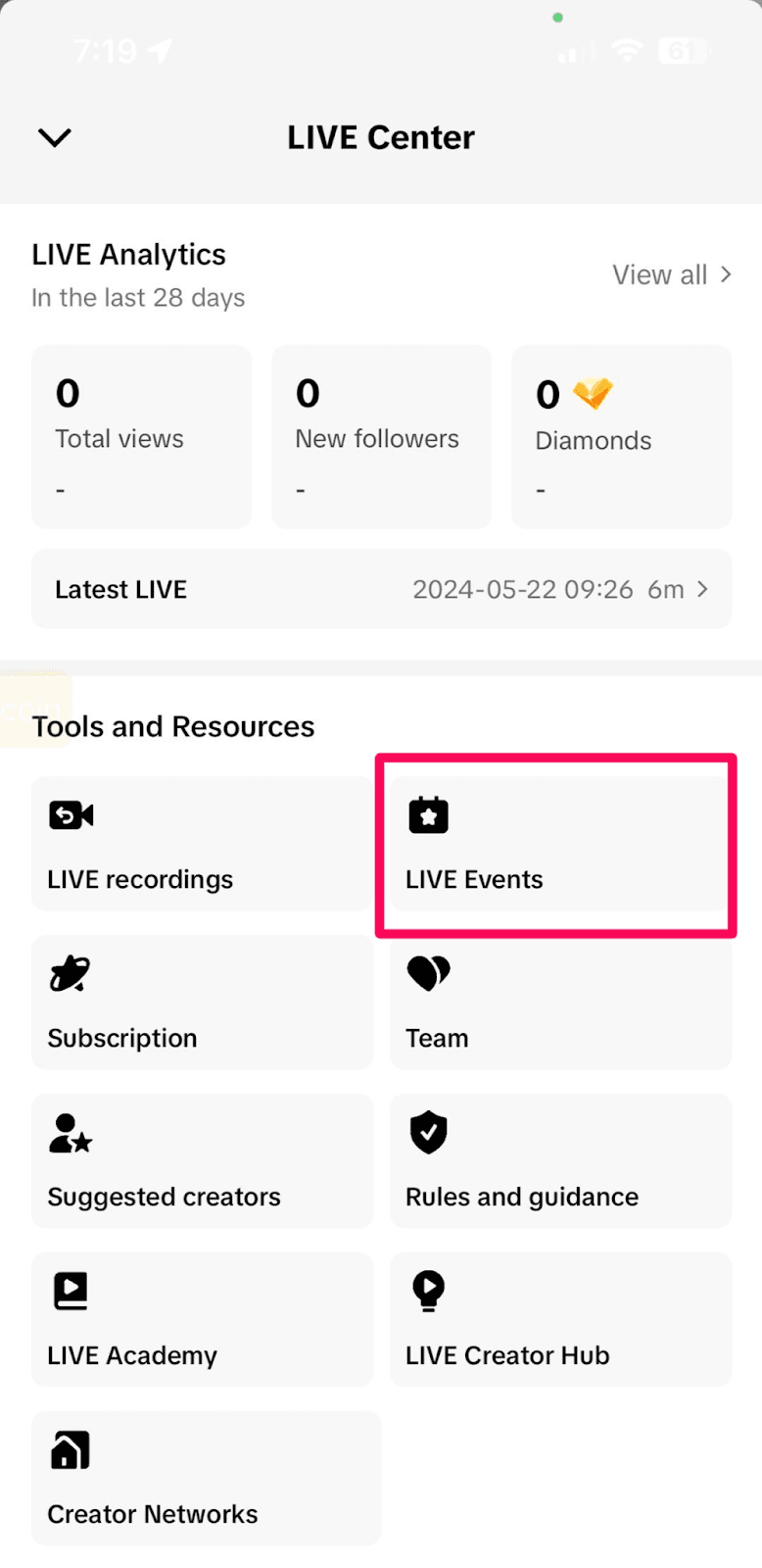Click the View all link

click(660, 274)
